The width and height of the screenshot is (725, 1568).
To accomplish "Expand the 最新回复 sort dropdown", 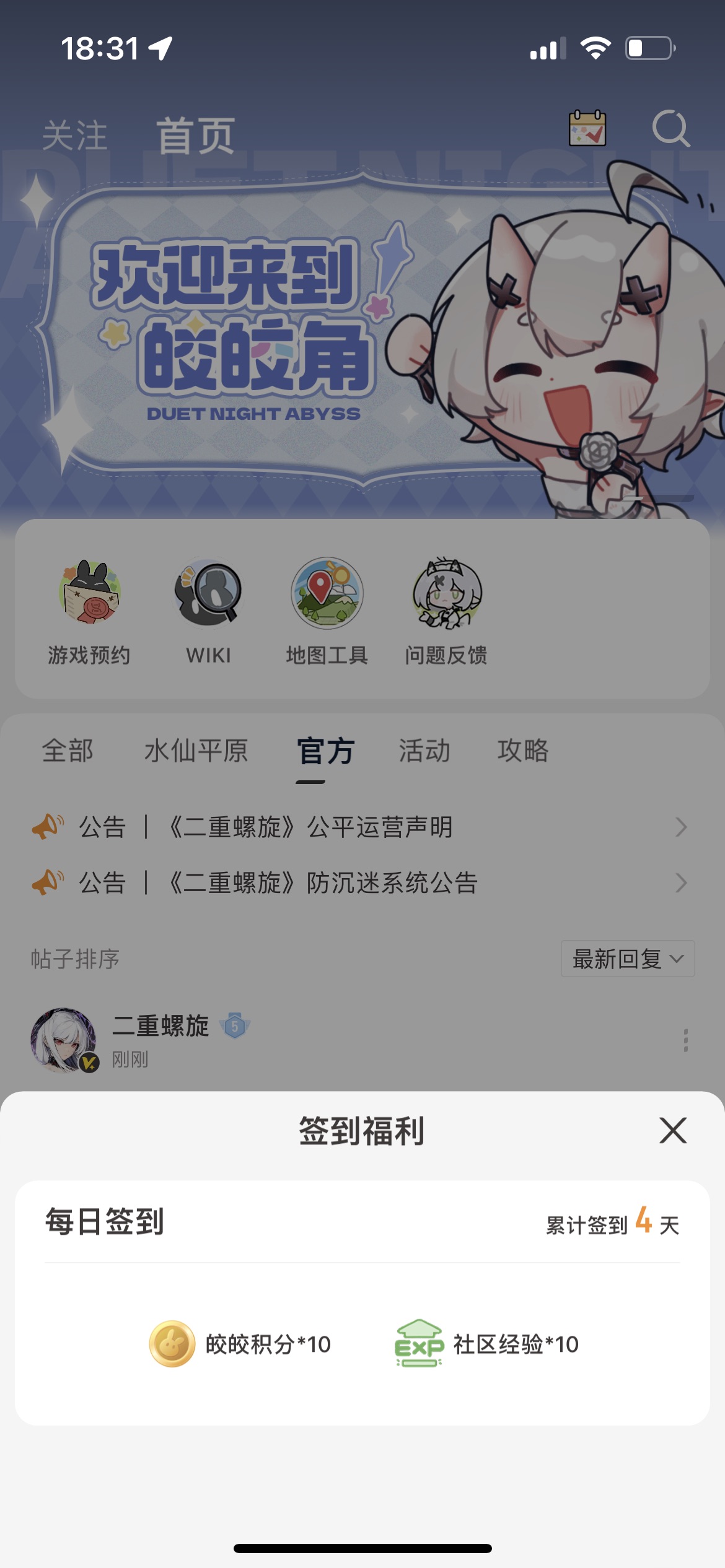I will coord(627,959).
